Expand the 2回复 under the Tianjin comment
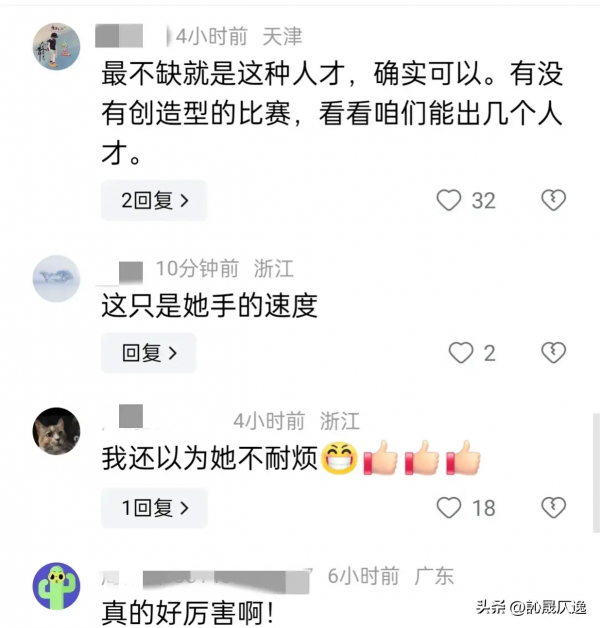Viewport: 600px width, 628px height. (x=153, y=200)
